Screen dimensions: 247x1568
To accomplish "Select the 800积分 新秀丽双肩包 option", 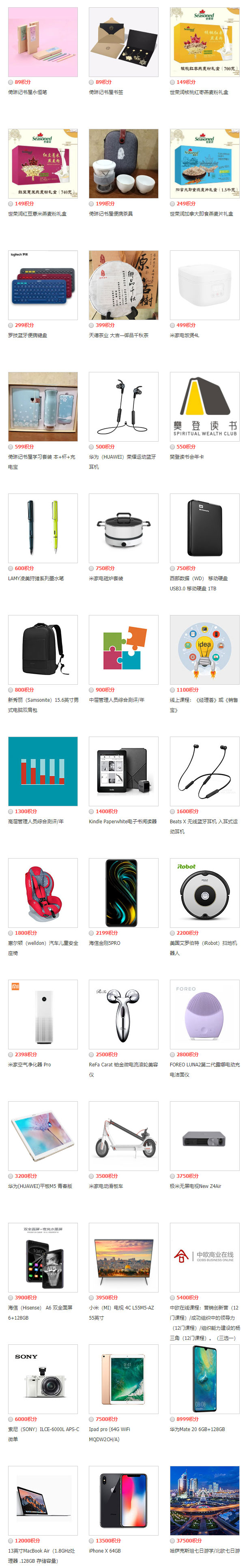I will [11, 690].
